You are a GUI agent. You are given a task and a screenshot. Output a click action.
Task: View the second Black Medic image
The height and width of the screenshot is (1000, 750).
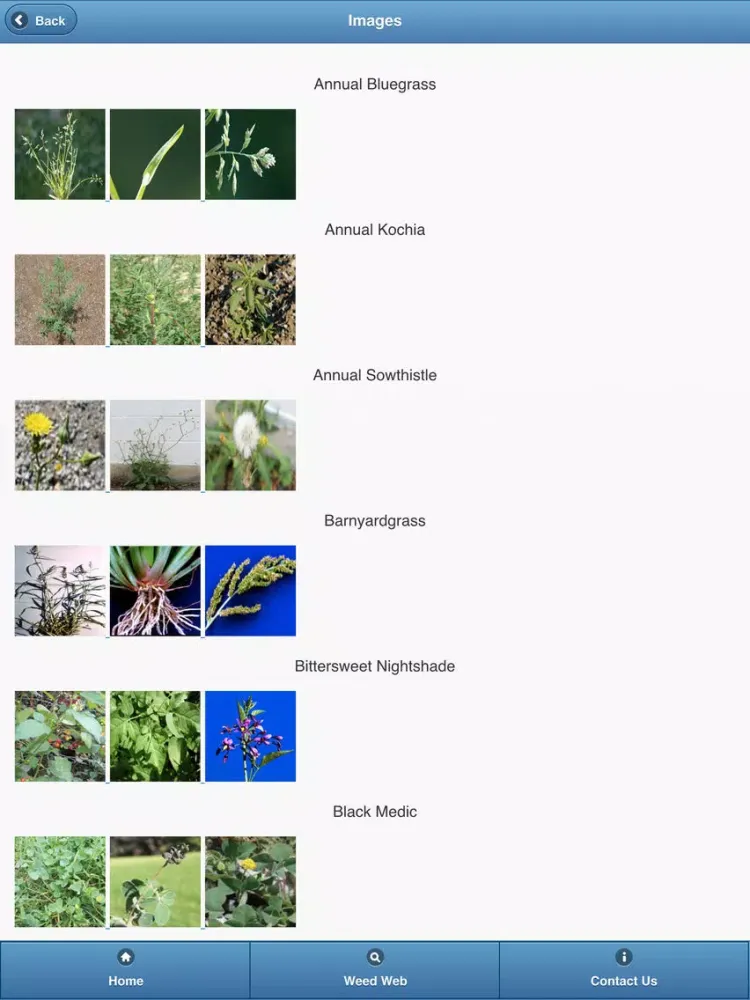point(155,882)
